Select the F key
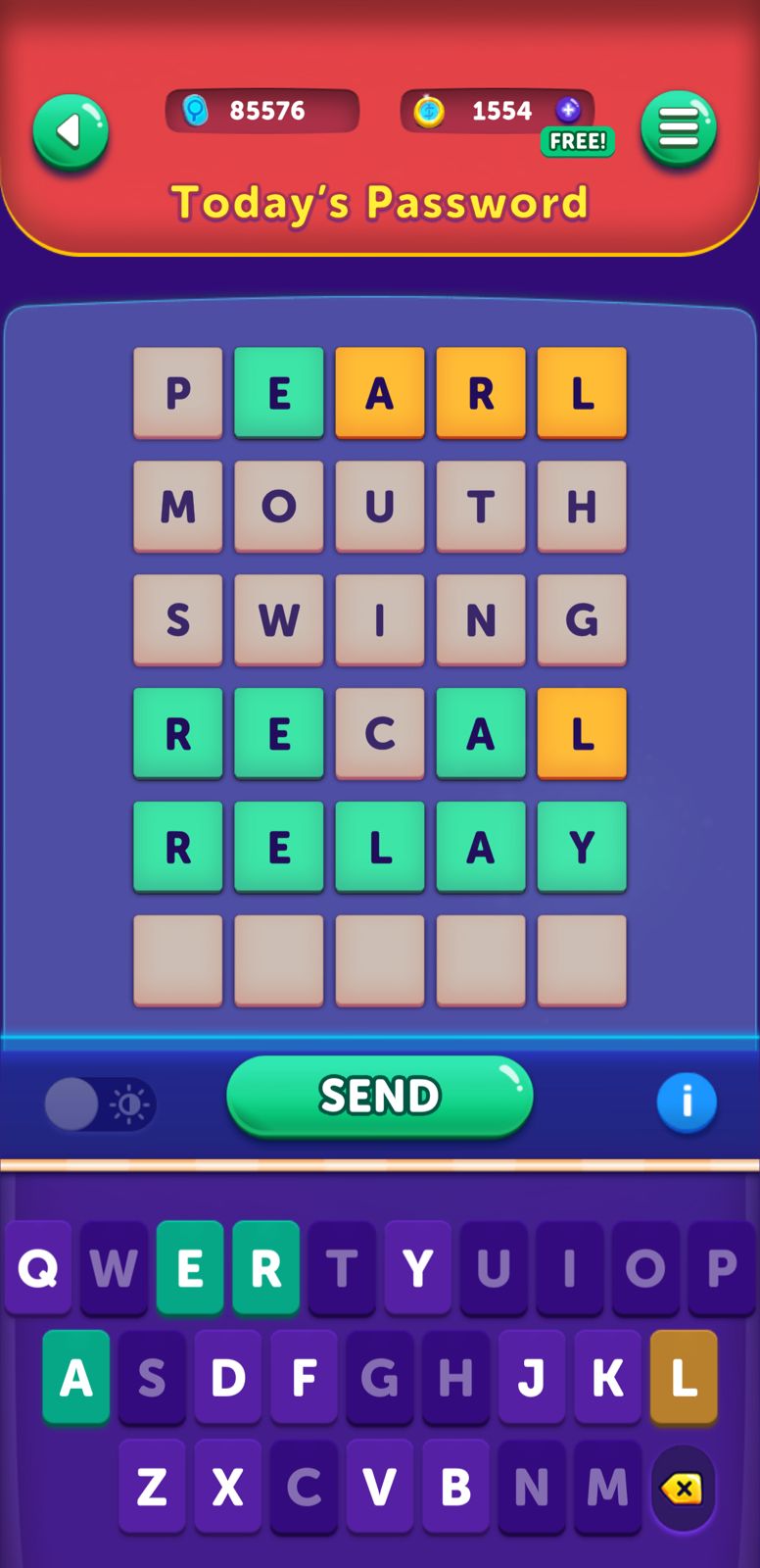The image size is (760, 1568). coord(304,1378)
